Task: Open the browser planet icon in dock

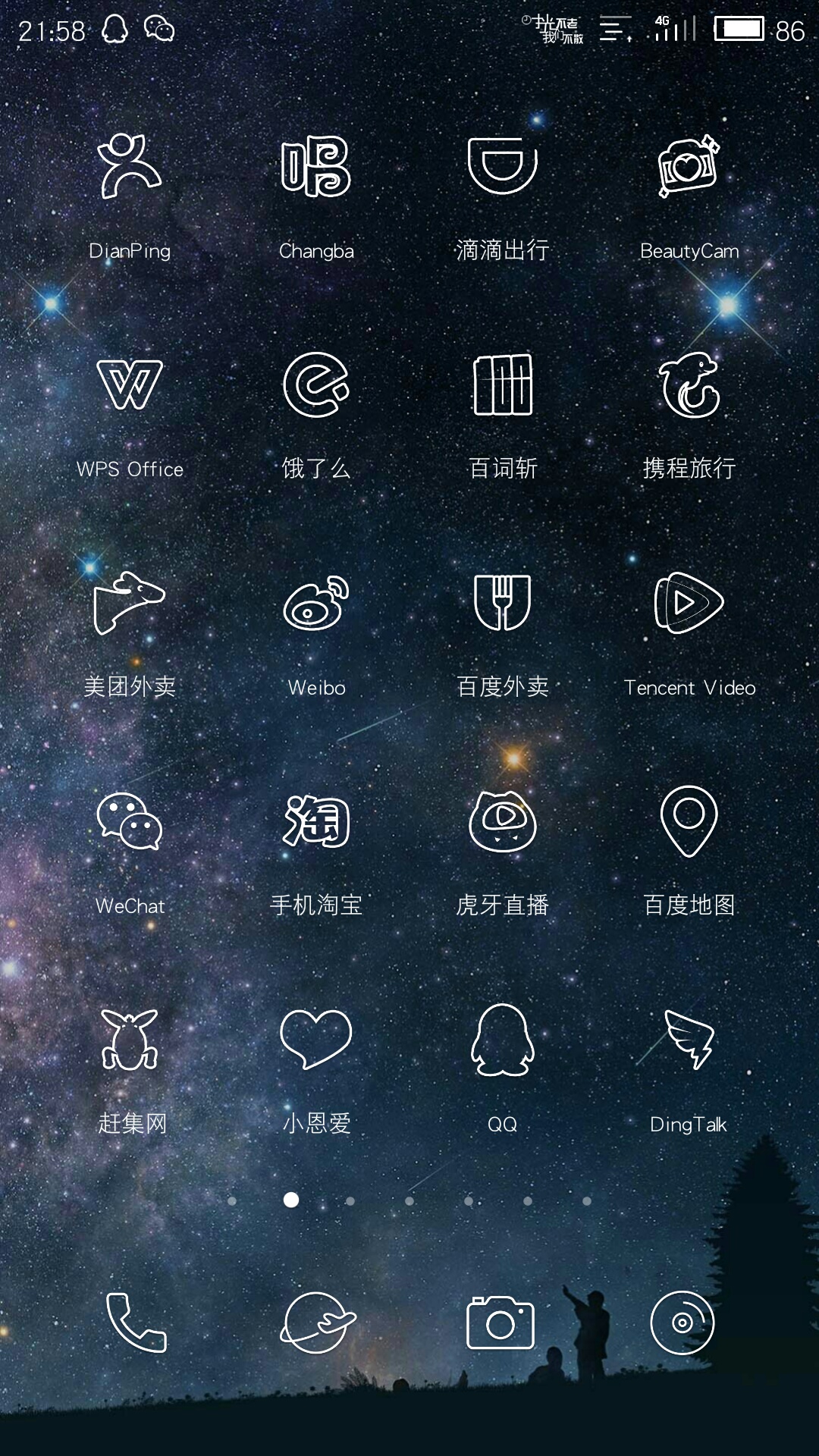Action: tap(317, 1323)
